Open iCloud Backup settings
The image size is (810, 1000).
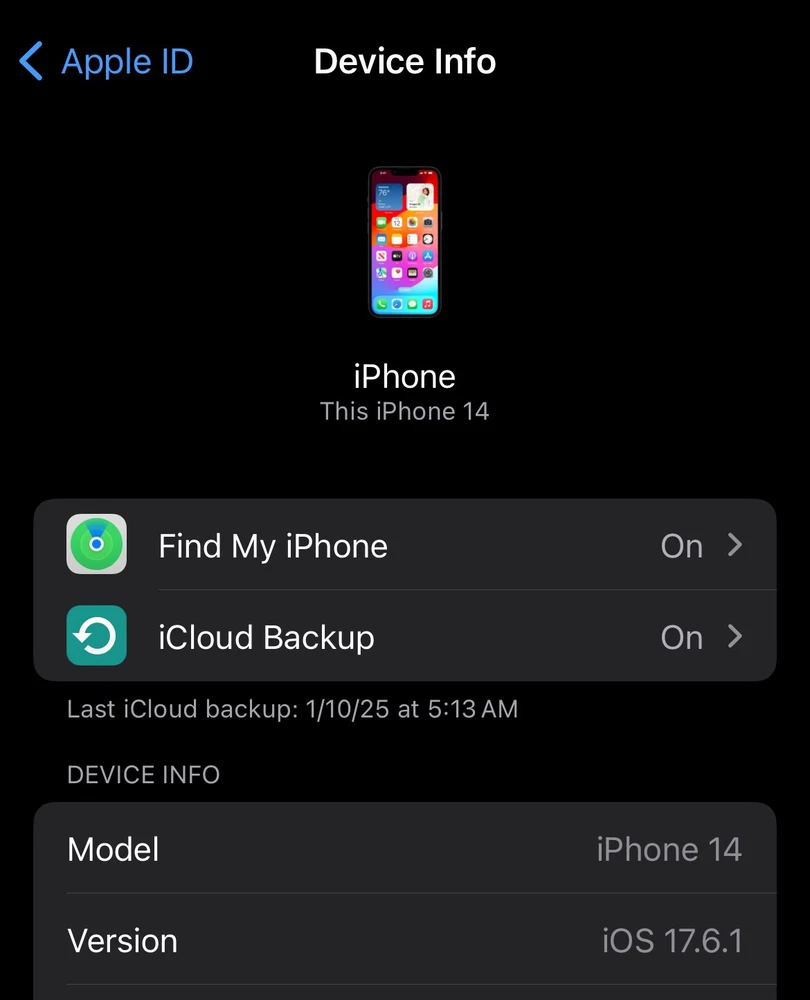[404, 637]
